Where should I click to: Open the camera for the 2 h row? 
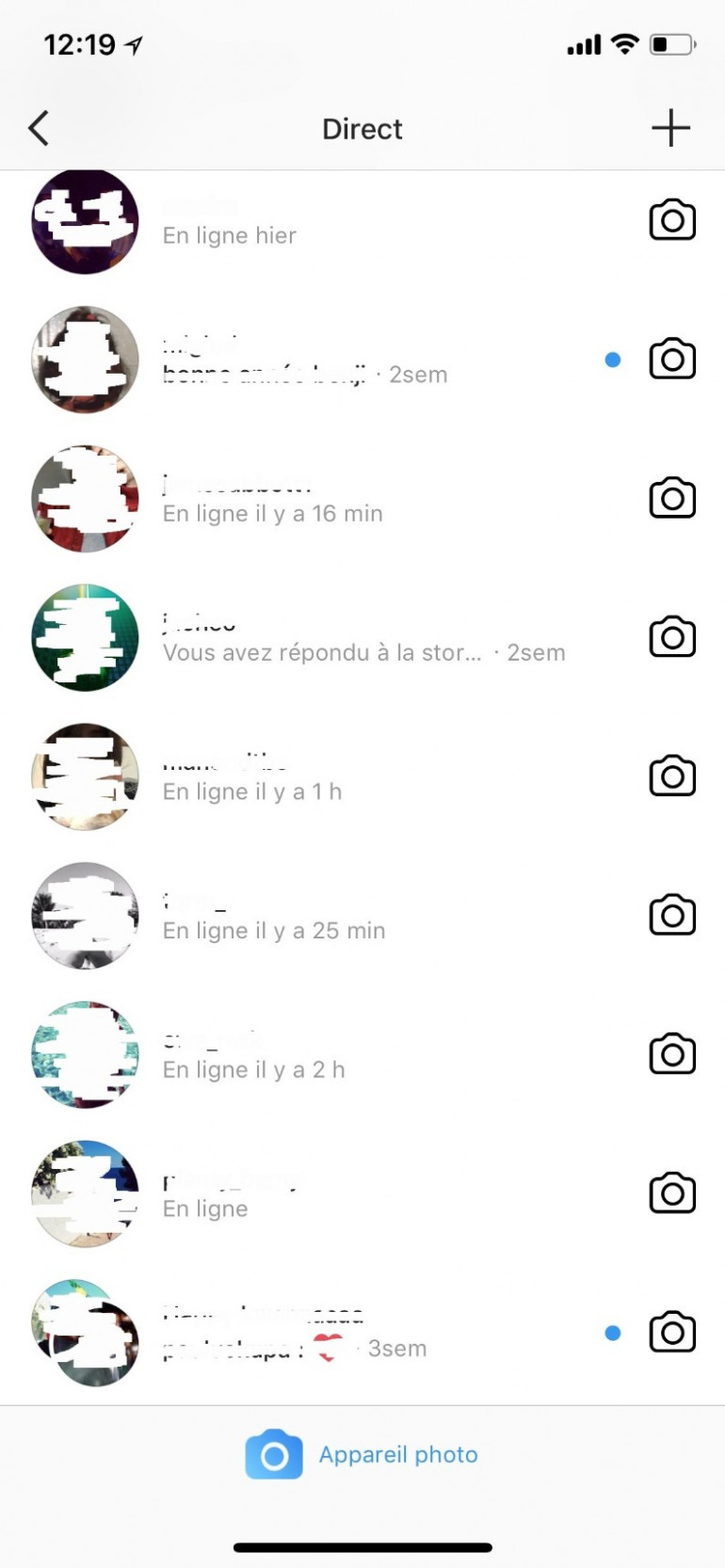click(672, 1054)
